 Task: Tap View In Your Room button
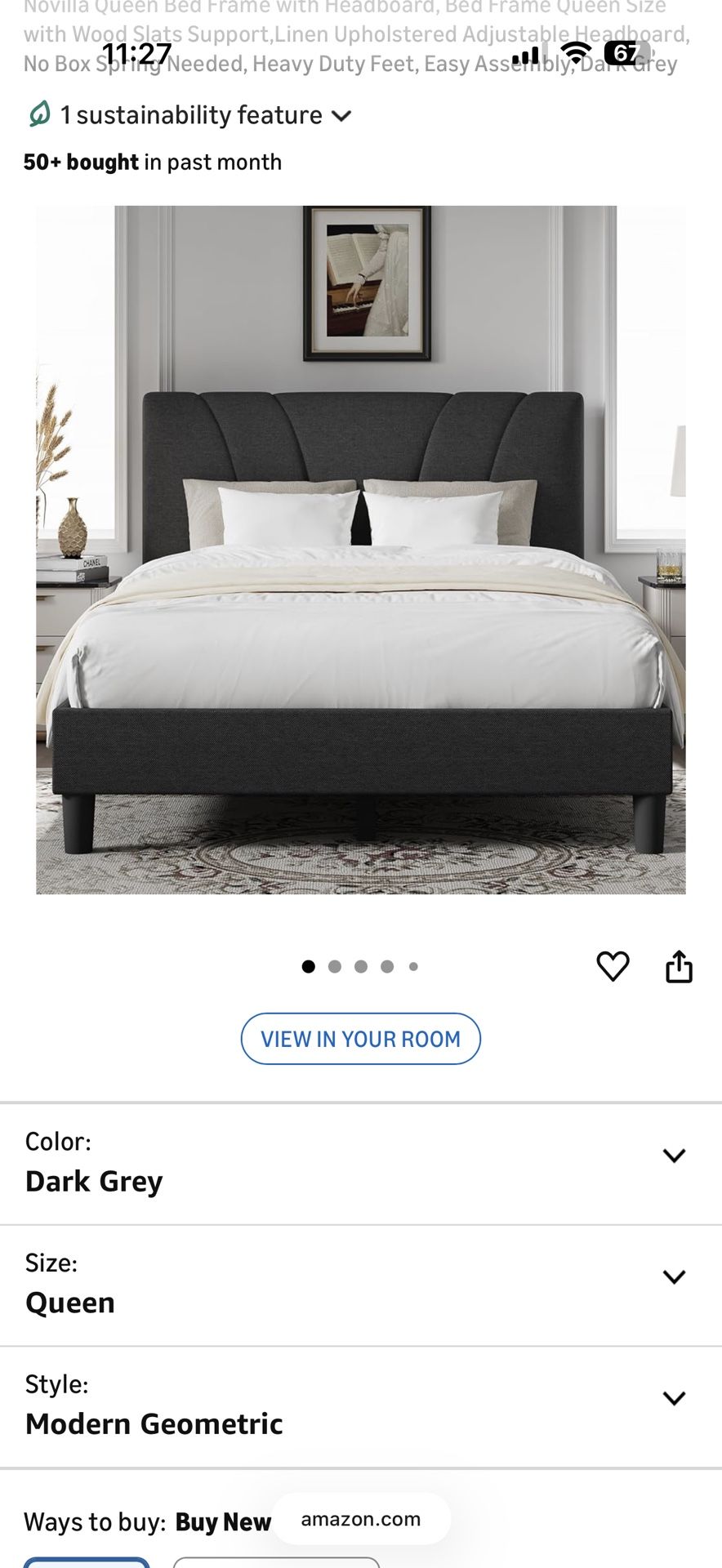(x=360, y=1039)
